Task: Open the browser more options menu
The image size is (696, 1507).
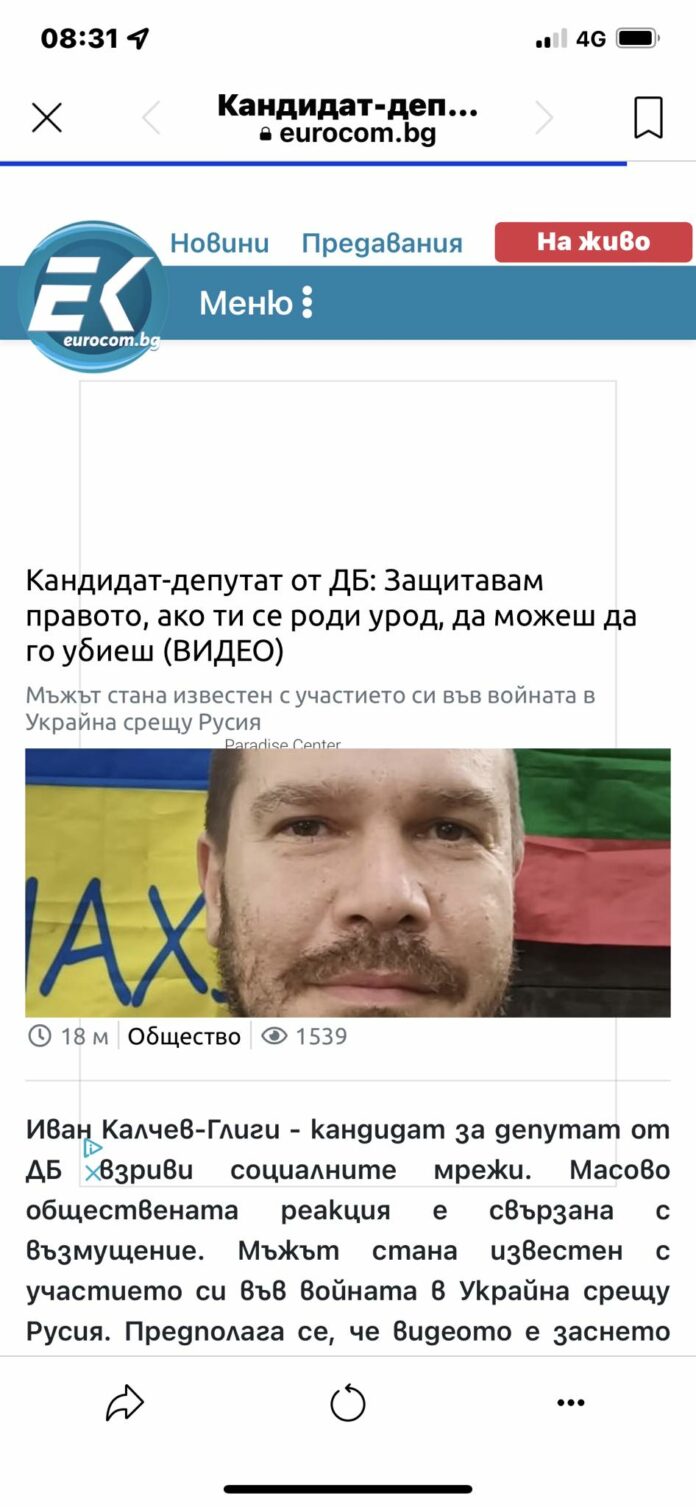Action: click(x=570, y=1404)
